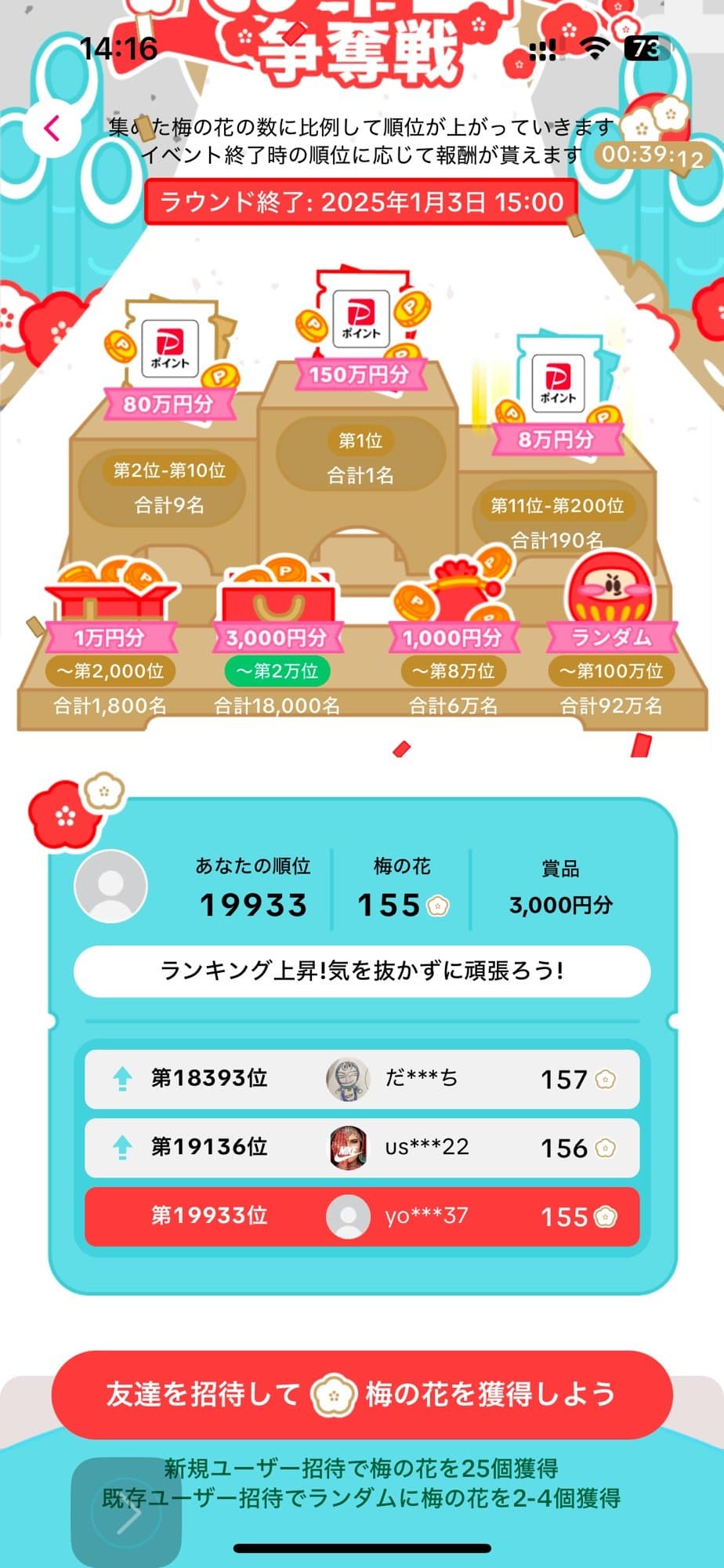Open ranking row for us***22

361,1148
